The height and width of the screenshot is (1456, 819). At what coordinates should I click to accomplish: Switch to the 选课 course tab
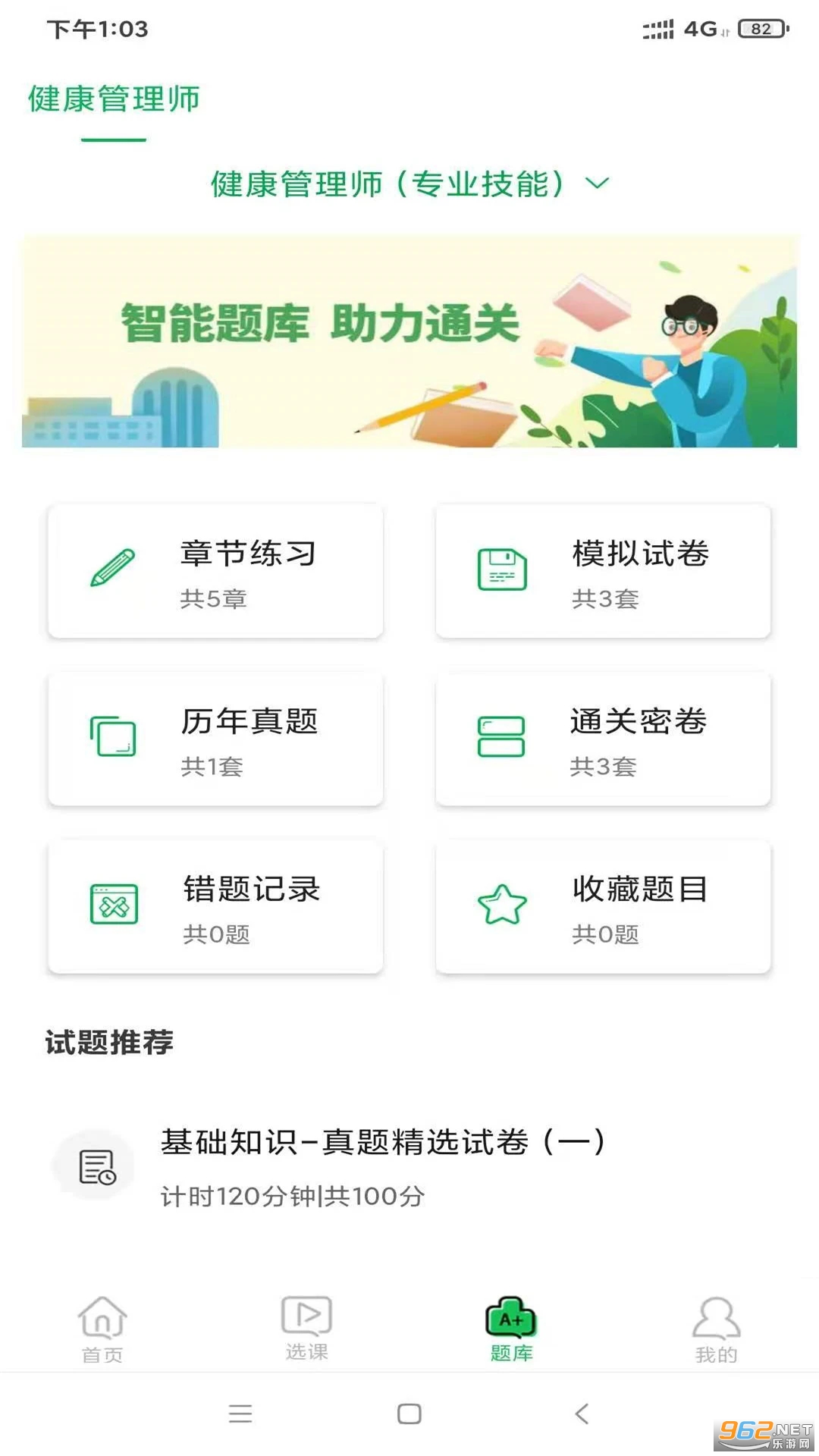306,1329
